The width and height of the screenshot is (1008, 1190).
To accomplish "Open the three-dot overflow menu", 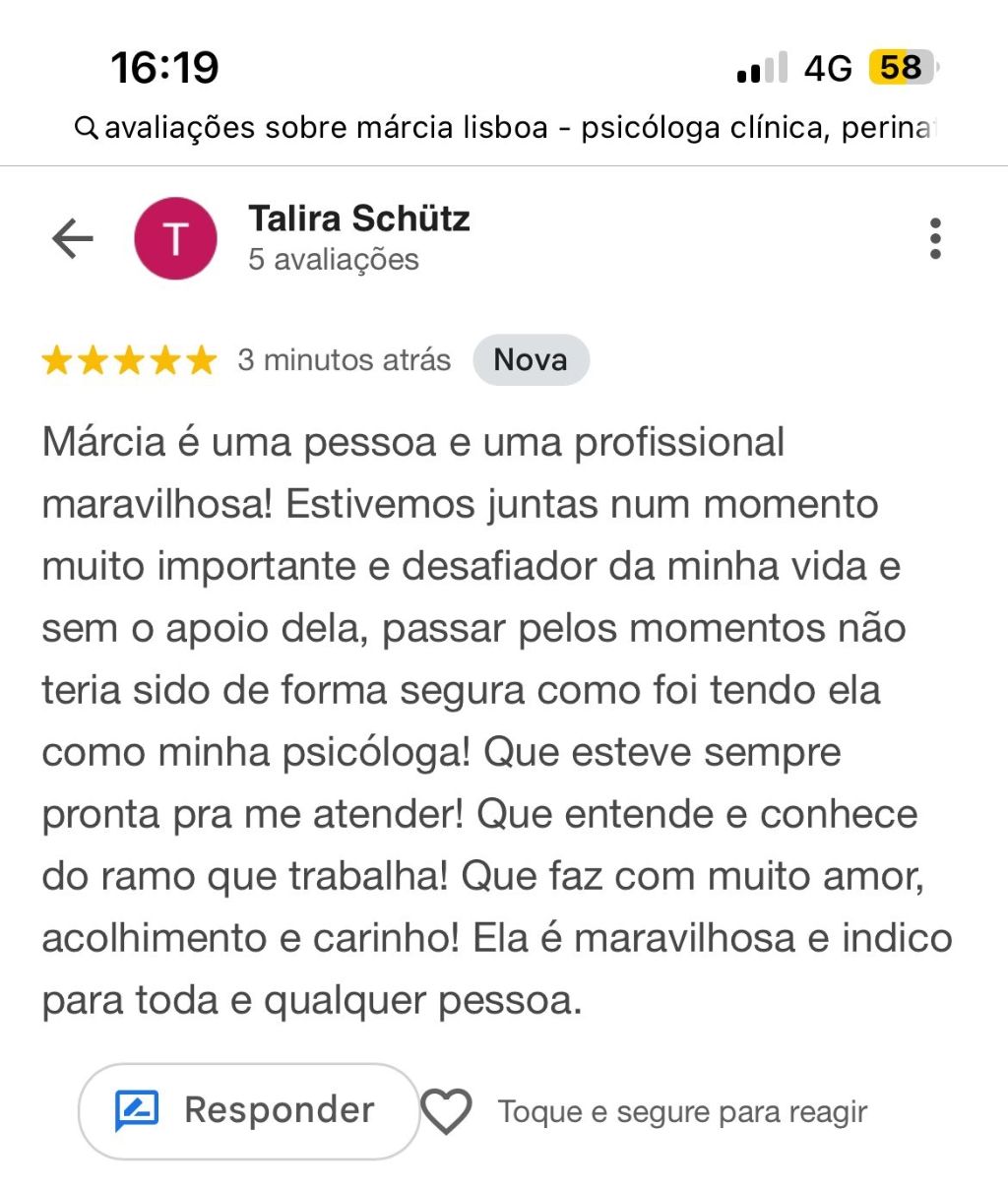I will (934, 238).
